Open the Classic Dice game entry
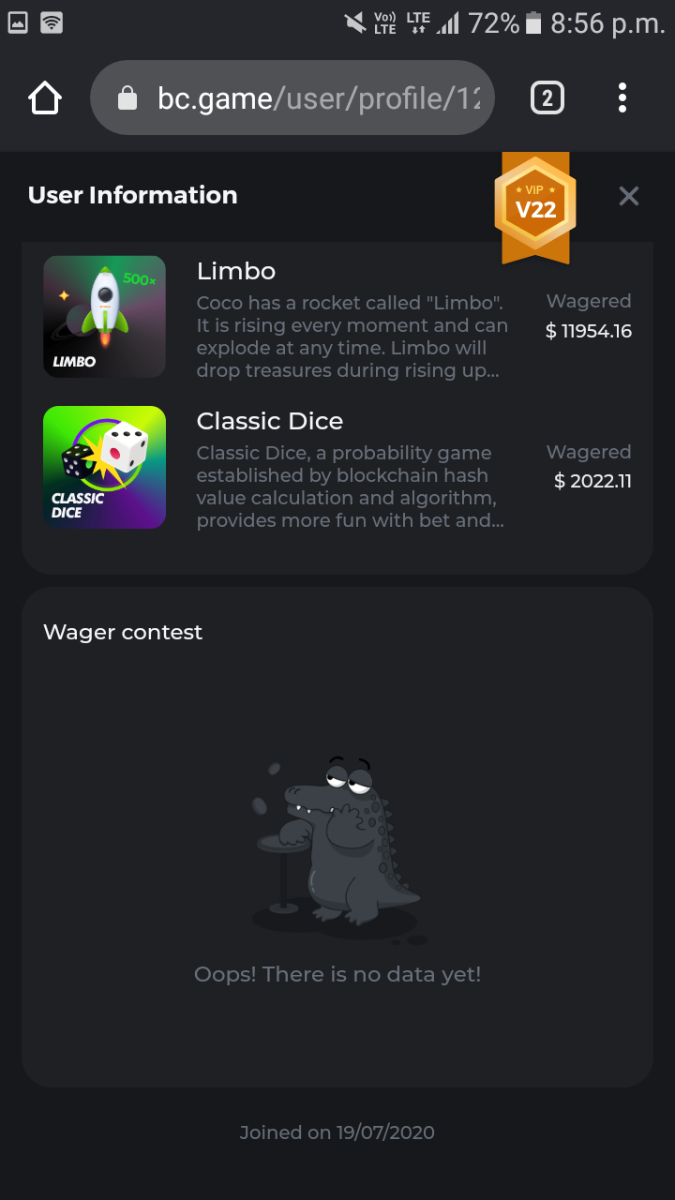675x1200 pixels. click(x=105, y=467)
